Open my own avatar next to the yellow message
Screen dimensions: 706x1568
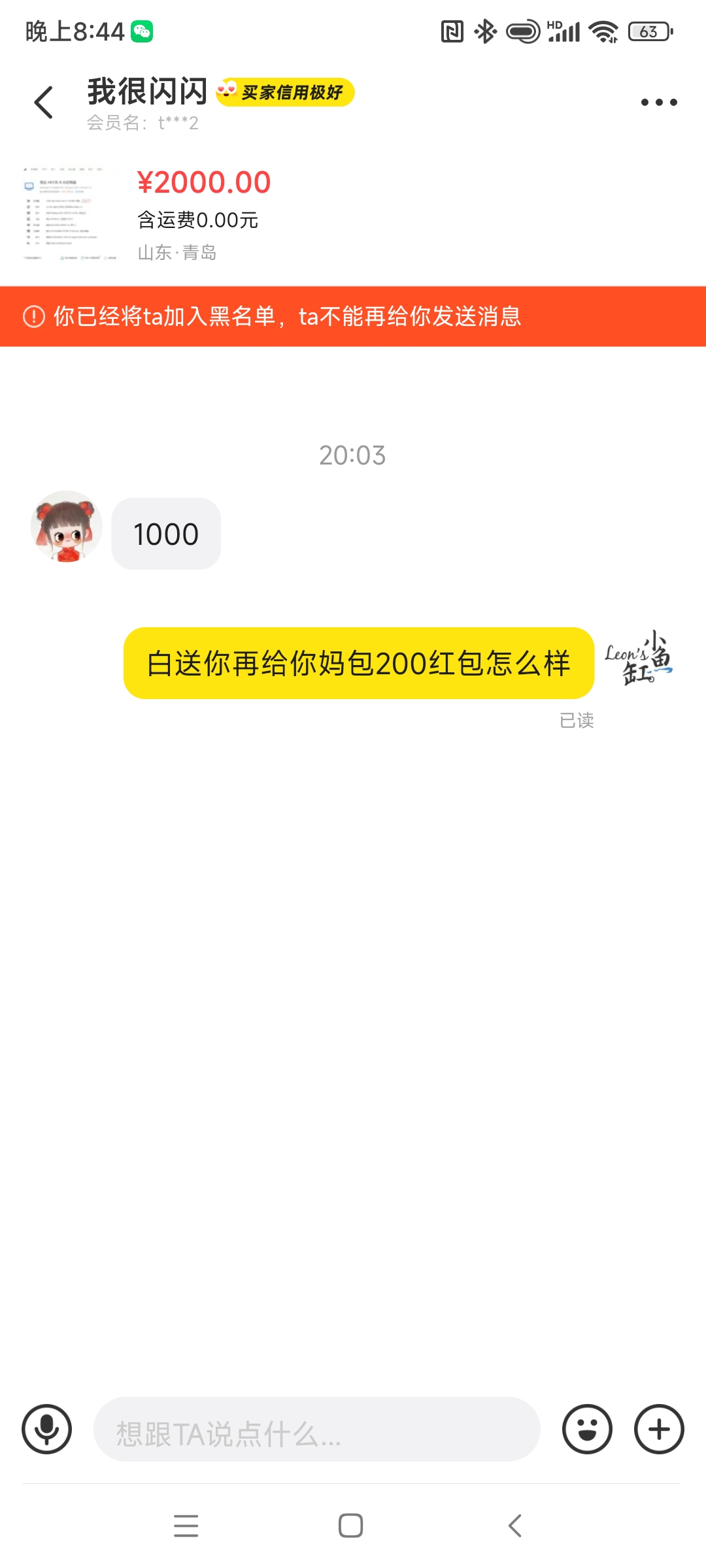tap(639, 658)
